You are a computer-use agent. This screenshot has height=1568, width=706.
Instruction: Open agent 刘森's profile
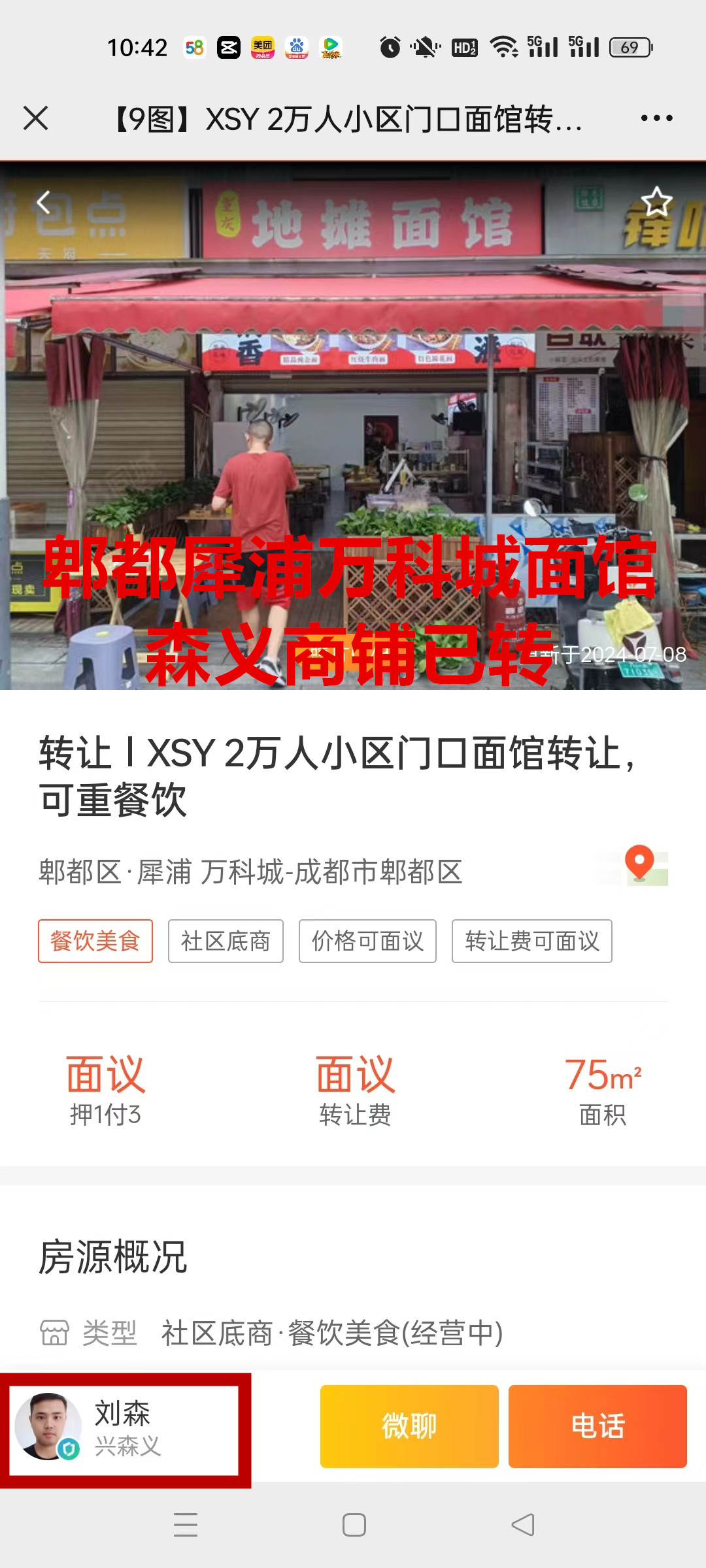point(124,1429)
